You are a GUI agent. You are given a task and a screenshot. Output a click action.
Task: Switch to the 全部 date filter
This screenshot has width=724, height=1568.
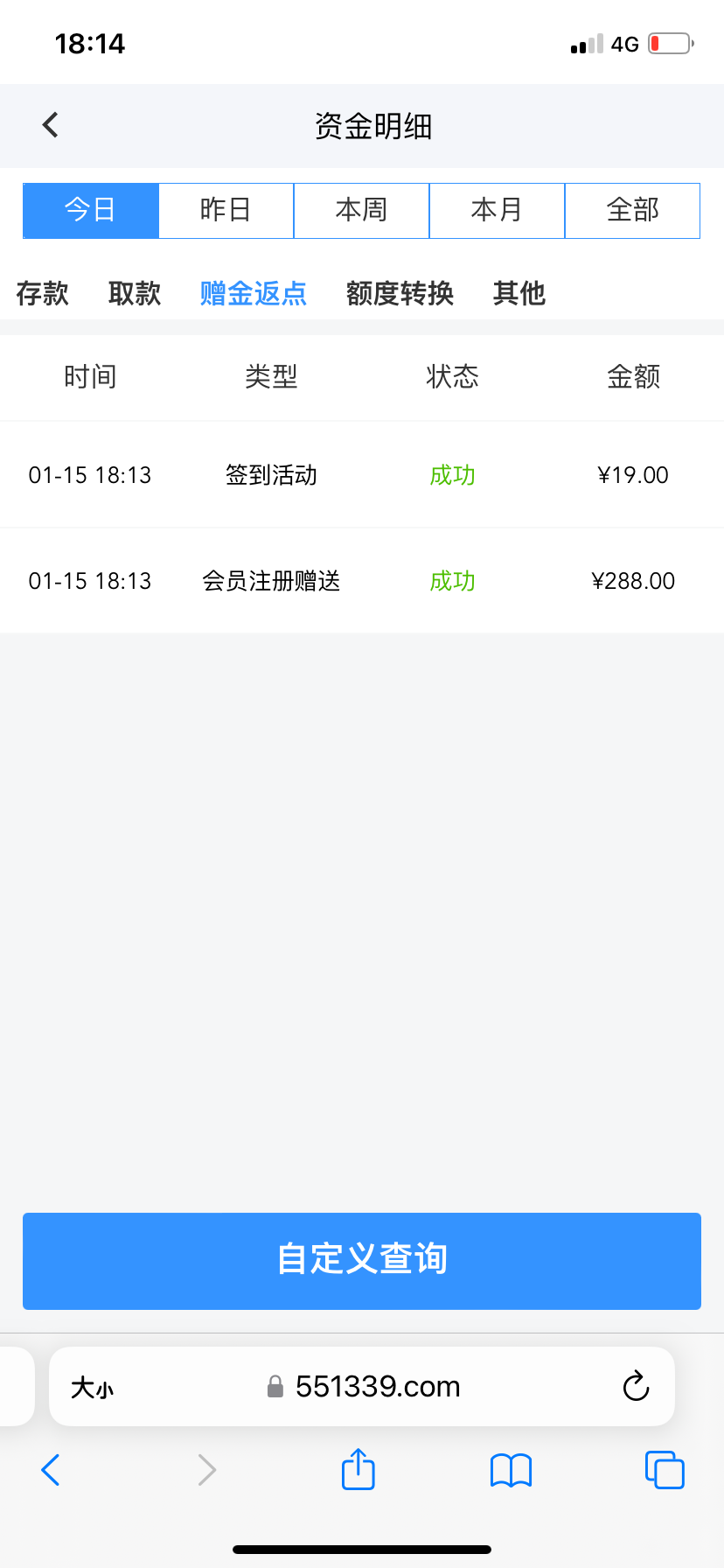[x=632, y=211]
